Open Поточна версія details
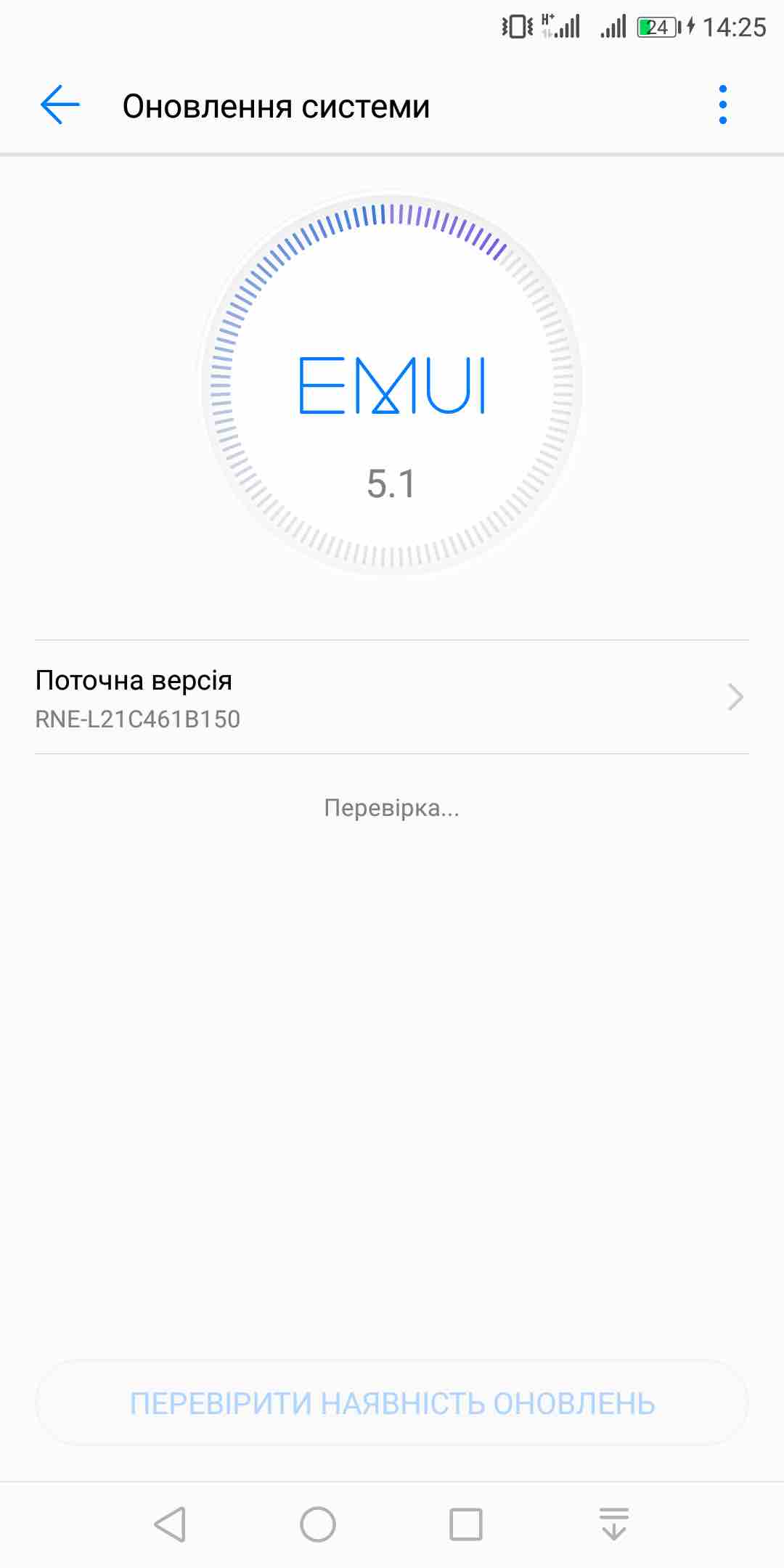784x1568 pixels. (x=392, y=698)
